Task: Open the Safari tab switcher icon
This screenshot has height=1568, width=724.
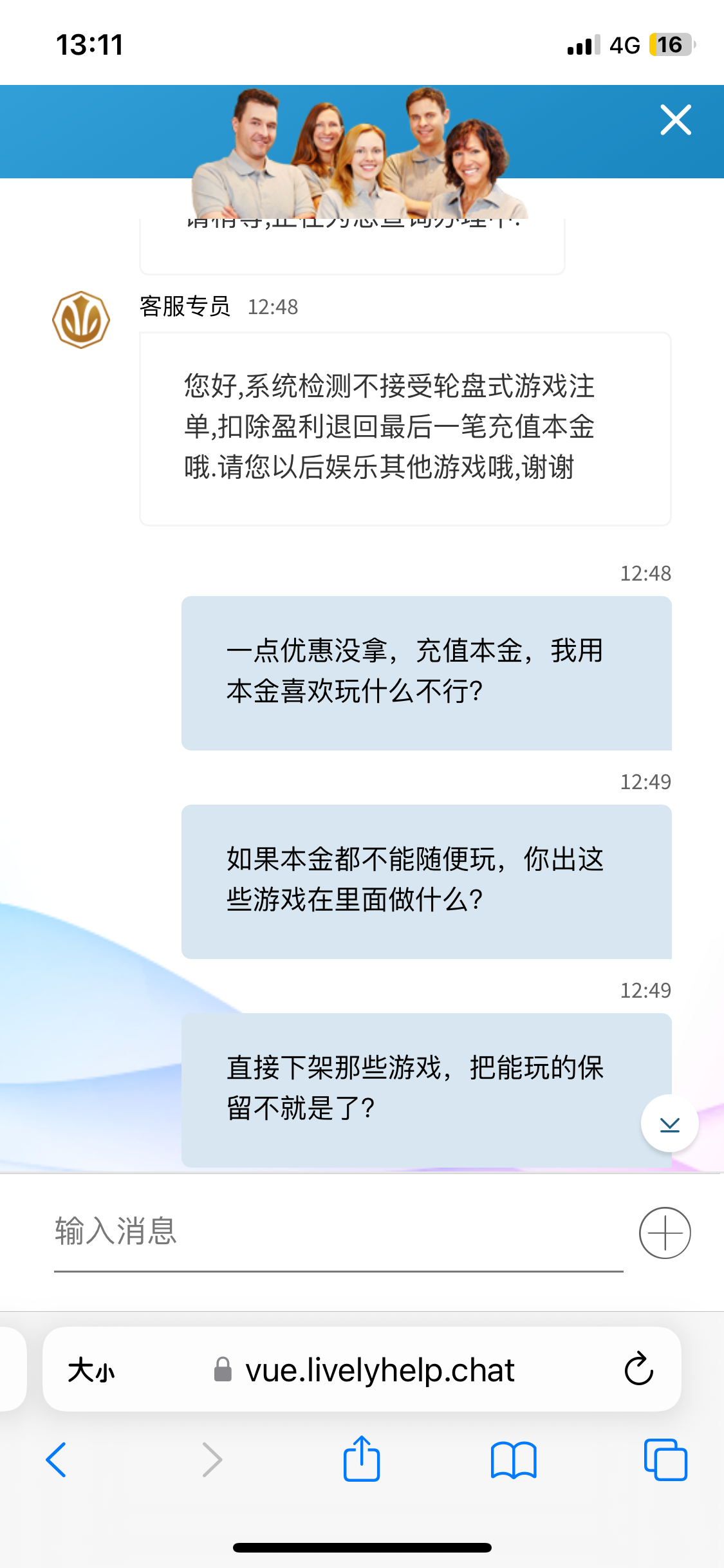Action: [665, 1460]
